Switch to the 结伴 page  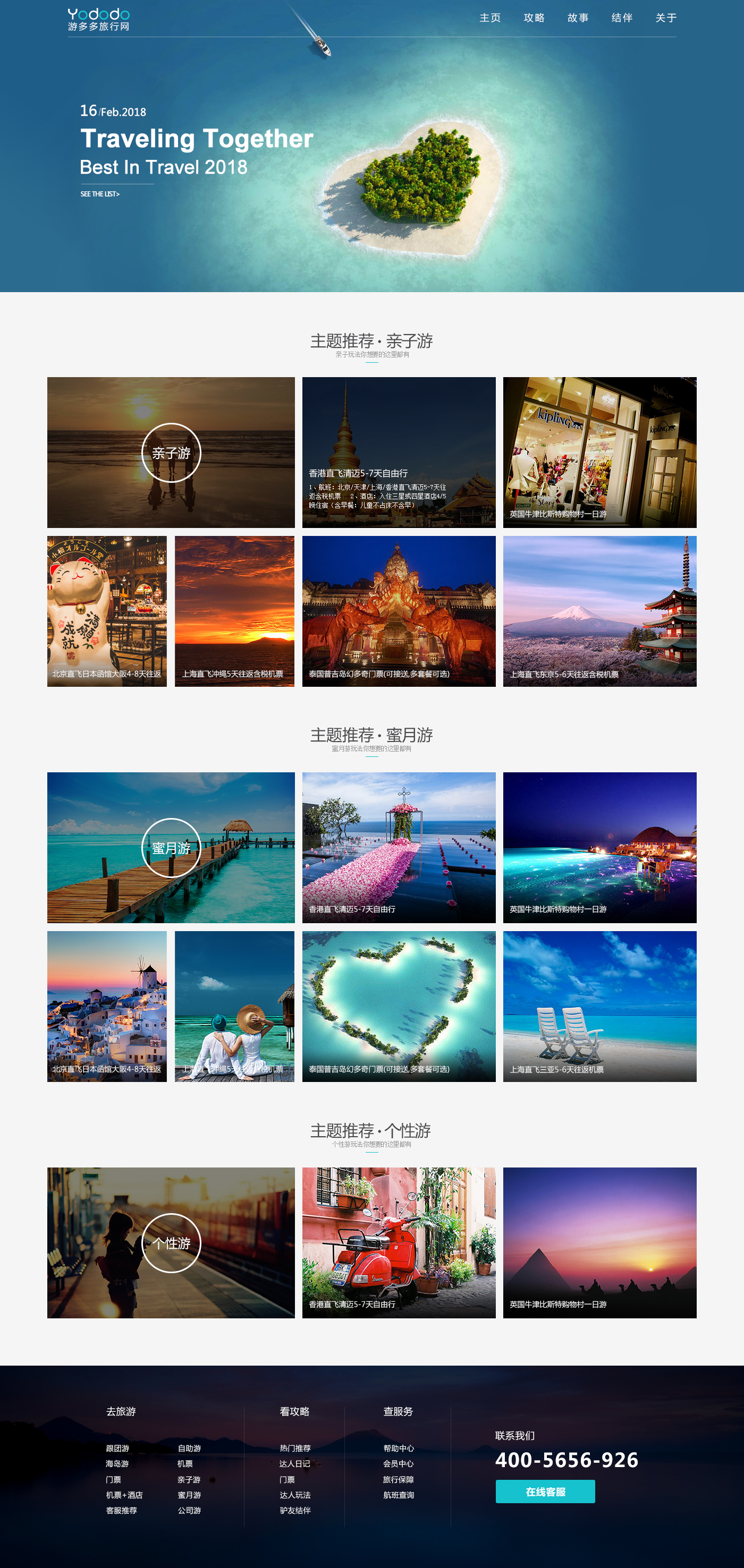click(622, 18)
